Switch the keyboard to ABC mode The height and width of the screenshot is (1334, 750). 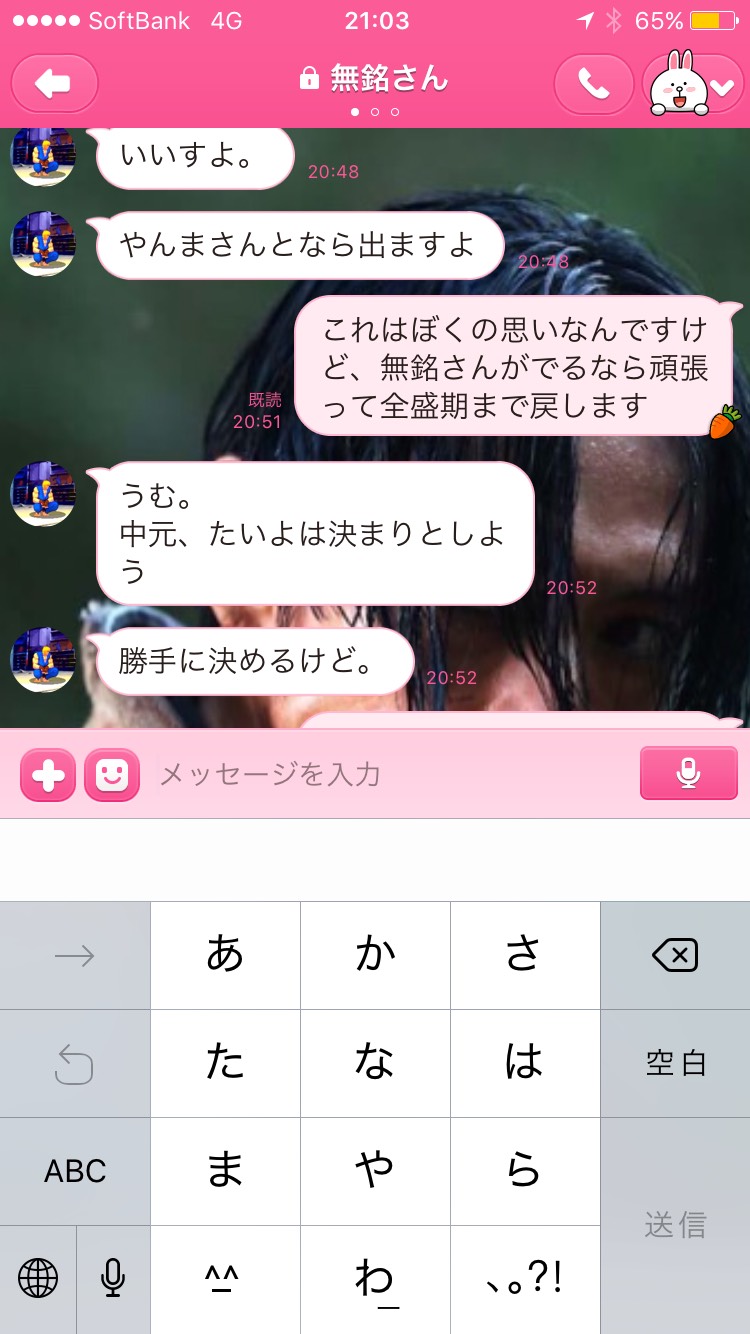coord(75,1171)
